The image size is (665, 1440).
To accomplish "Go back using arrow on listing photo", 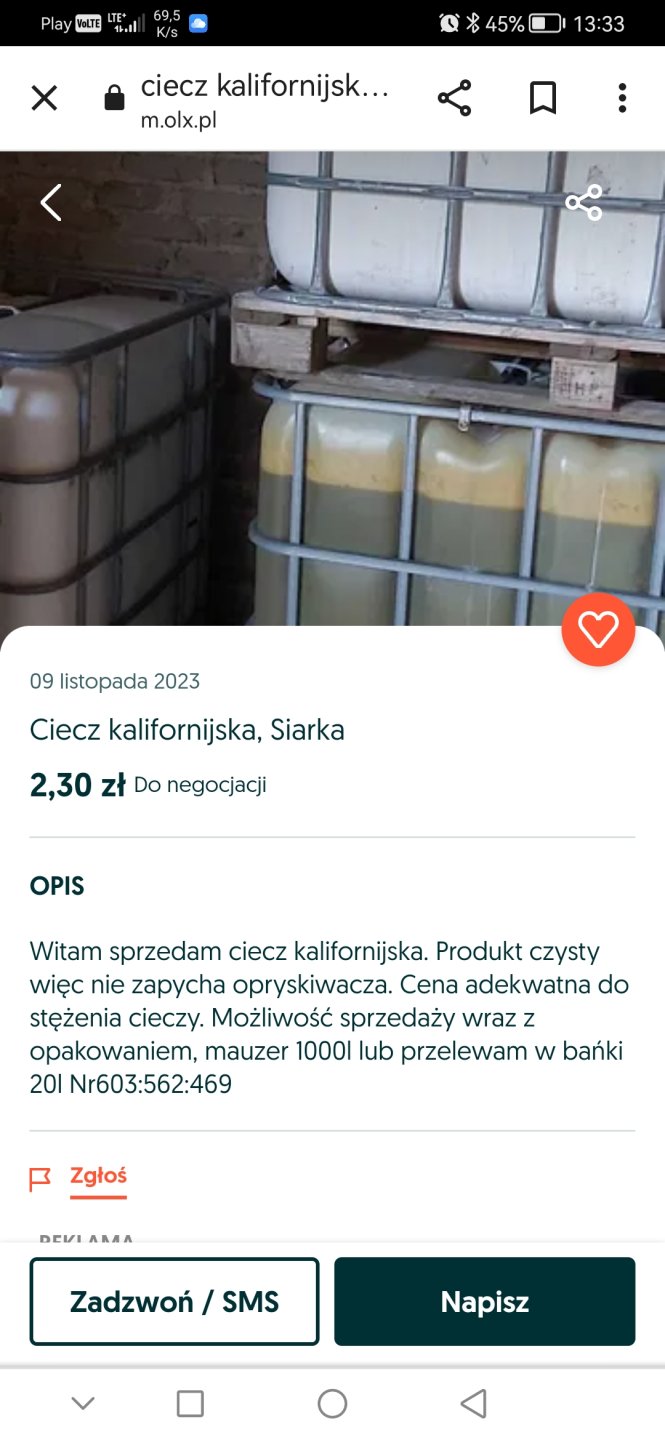I will 51,203.
